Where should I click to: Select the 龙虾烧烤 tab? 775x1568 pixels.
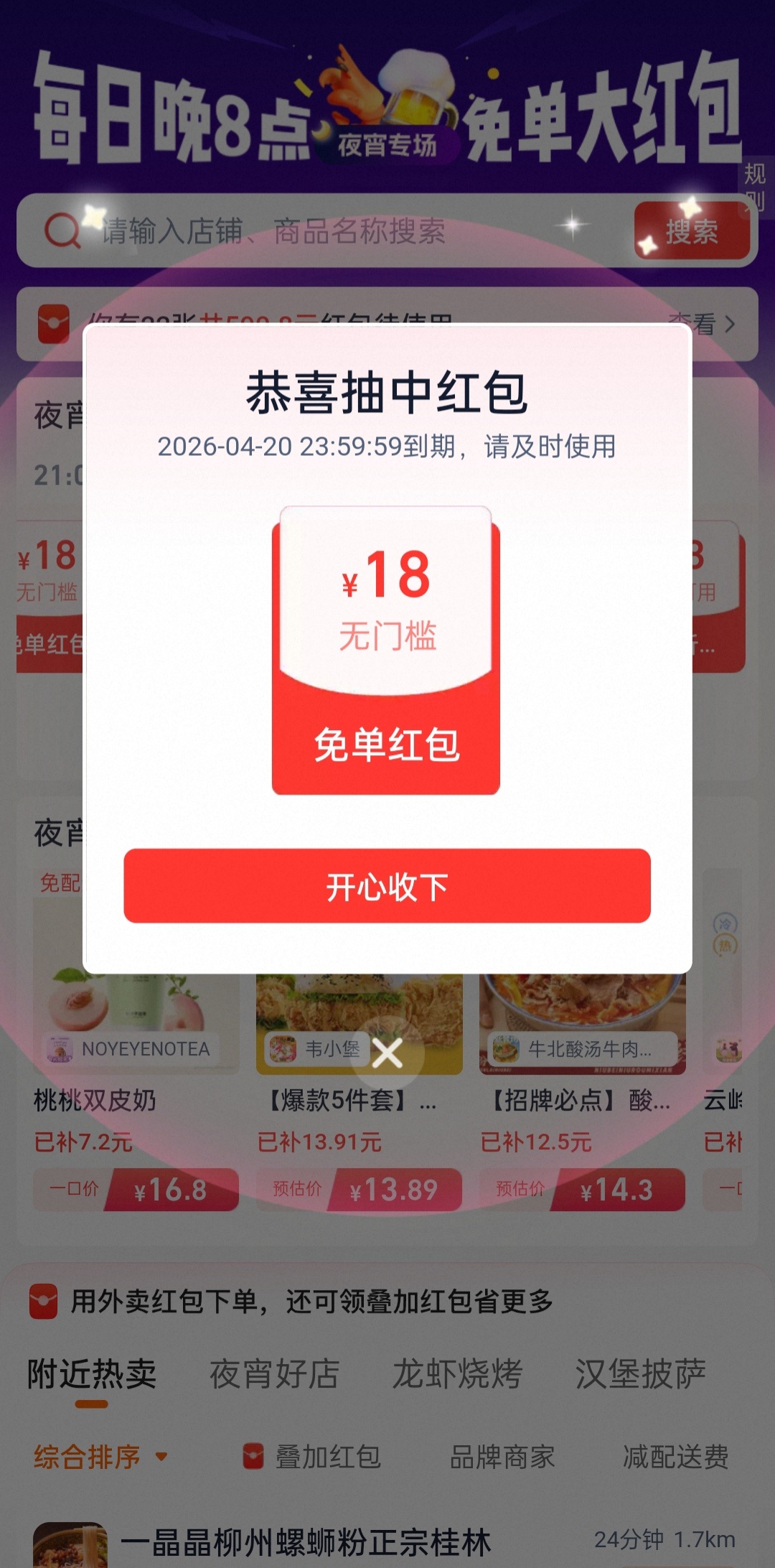[x=457, y=1374]
